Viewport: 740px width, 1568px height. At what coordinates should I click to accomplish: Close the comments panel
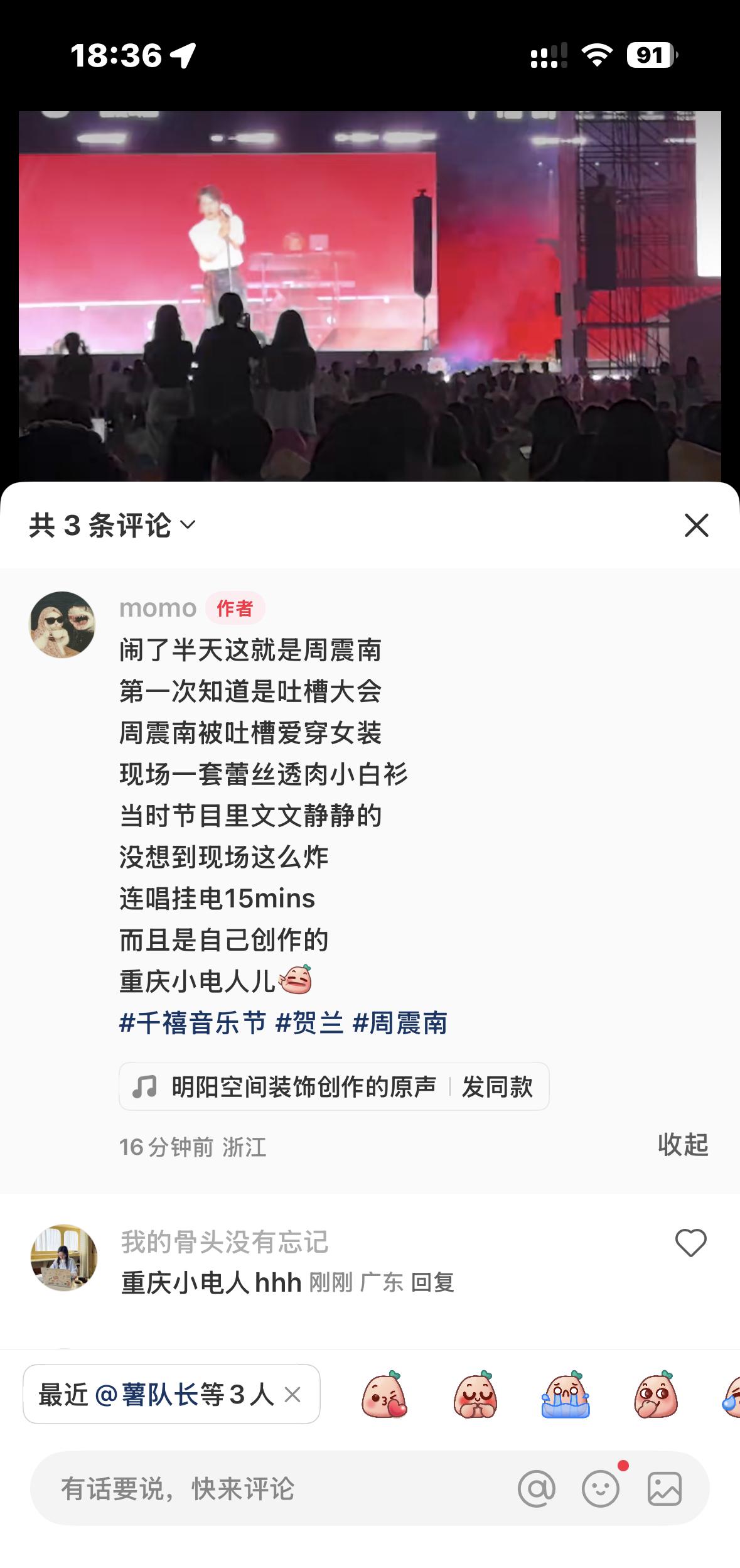point(696,525)
